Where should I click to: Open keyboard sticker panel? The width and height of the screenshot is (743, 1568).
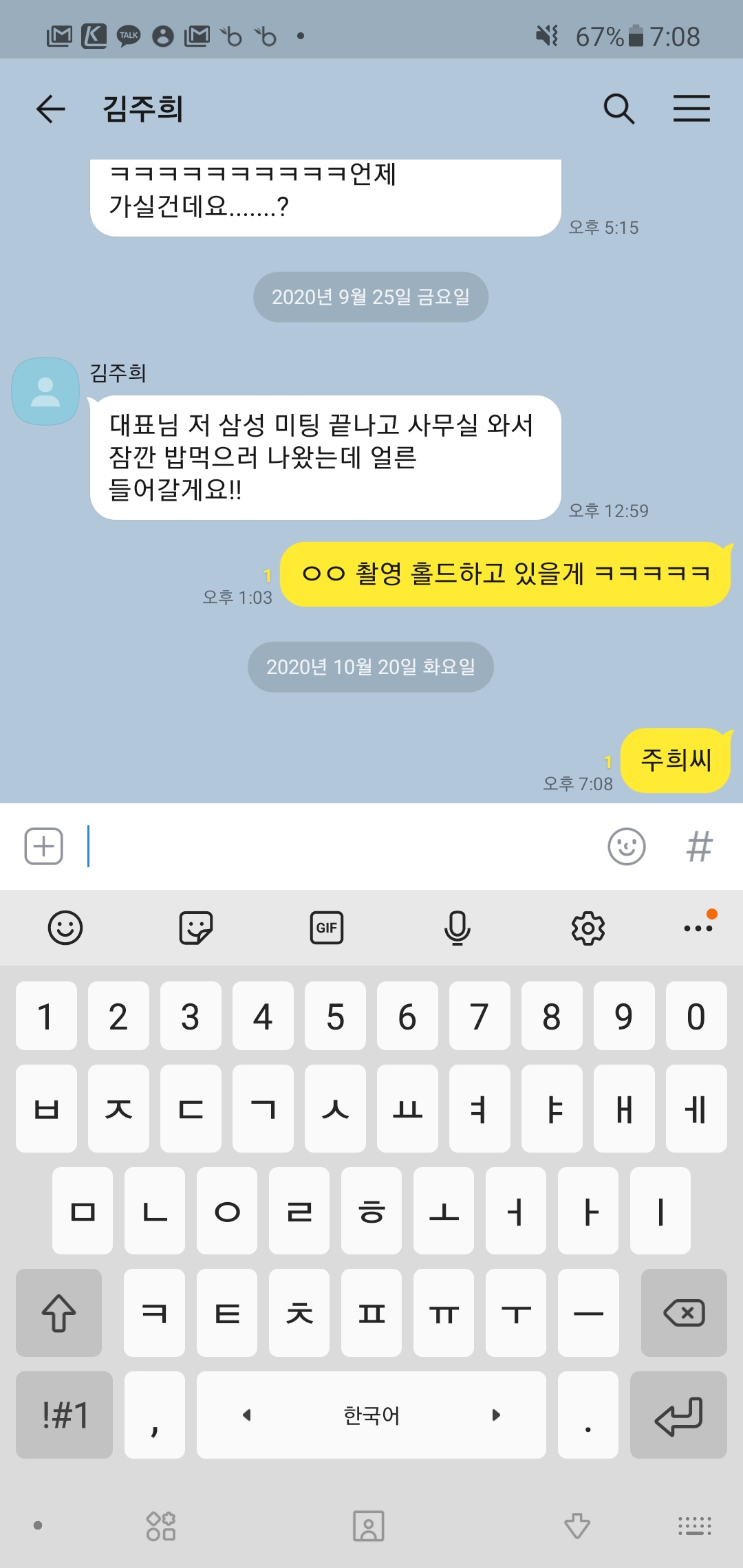coord(196,928)
